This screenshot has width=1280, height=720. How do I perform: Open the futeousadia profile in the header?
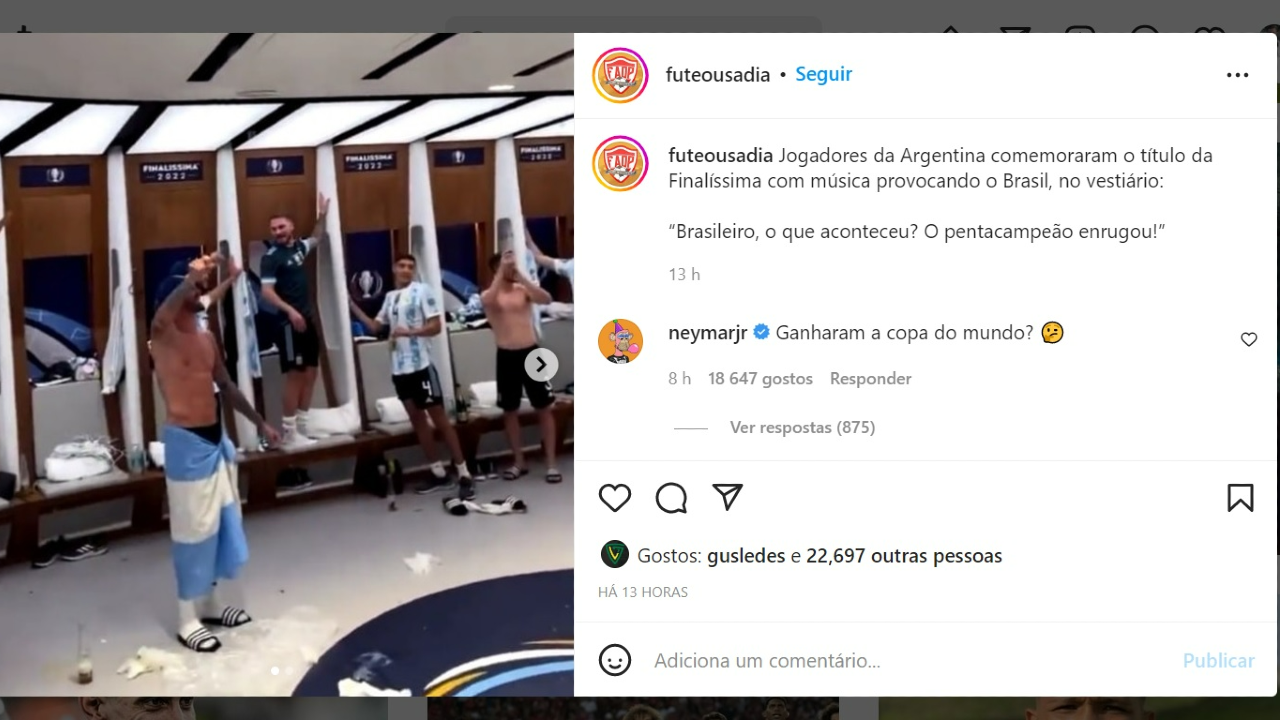coord(717,75)
